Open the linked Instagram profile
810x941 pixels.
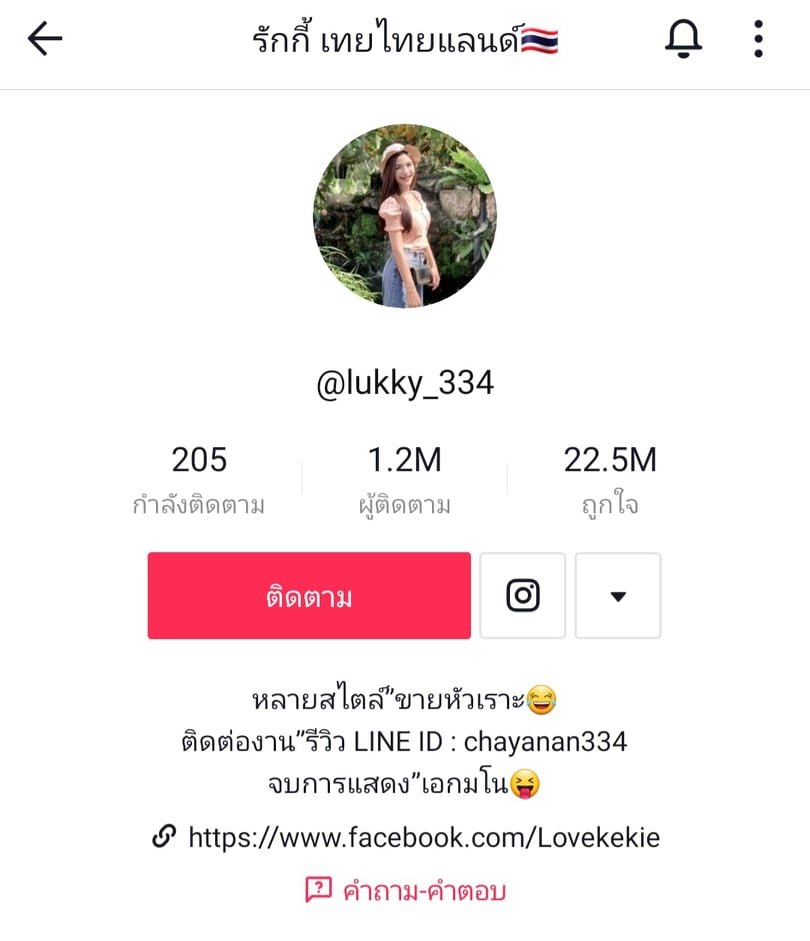pos(522,596)
